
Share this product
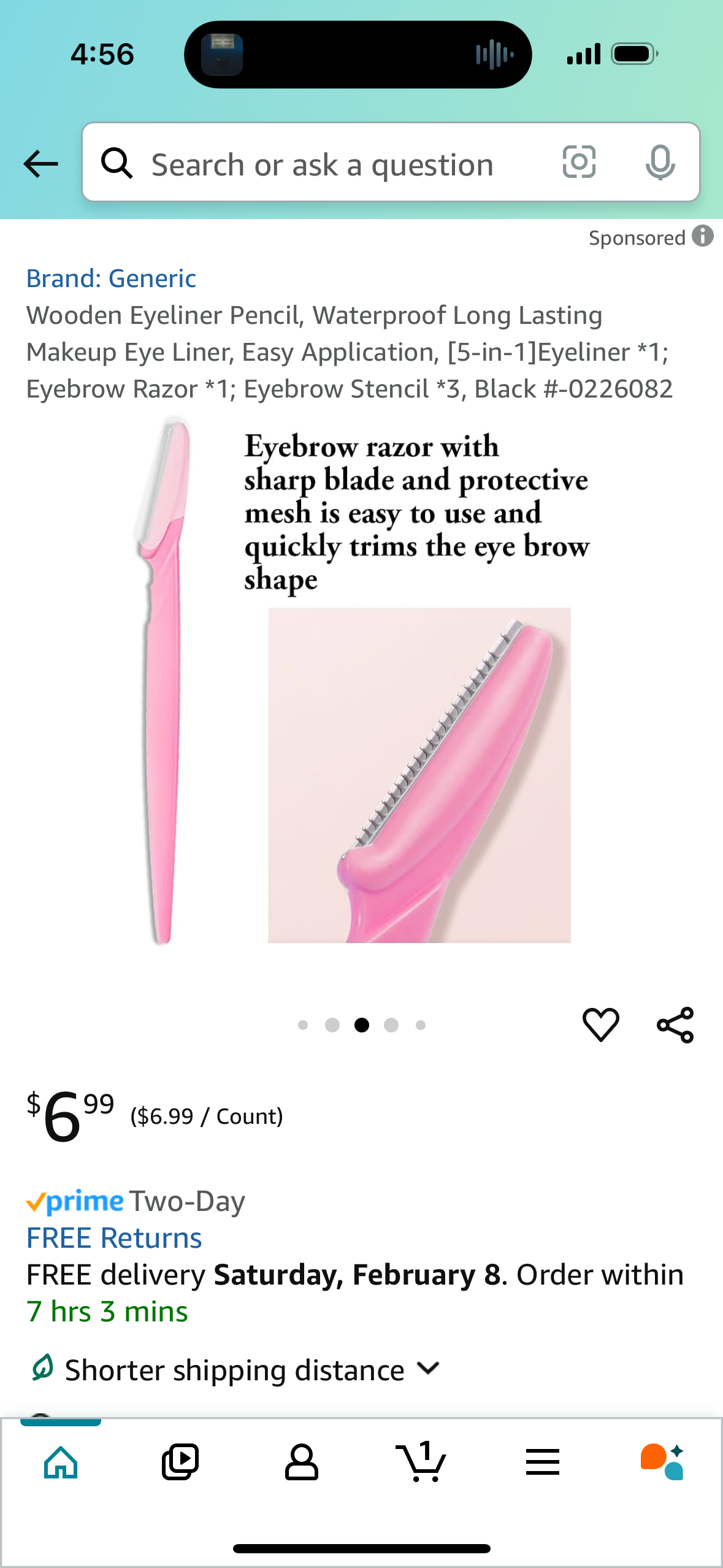click(675, 1024)
